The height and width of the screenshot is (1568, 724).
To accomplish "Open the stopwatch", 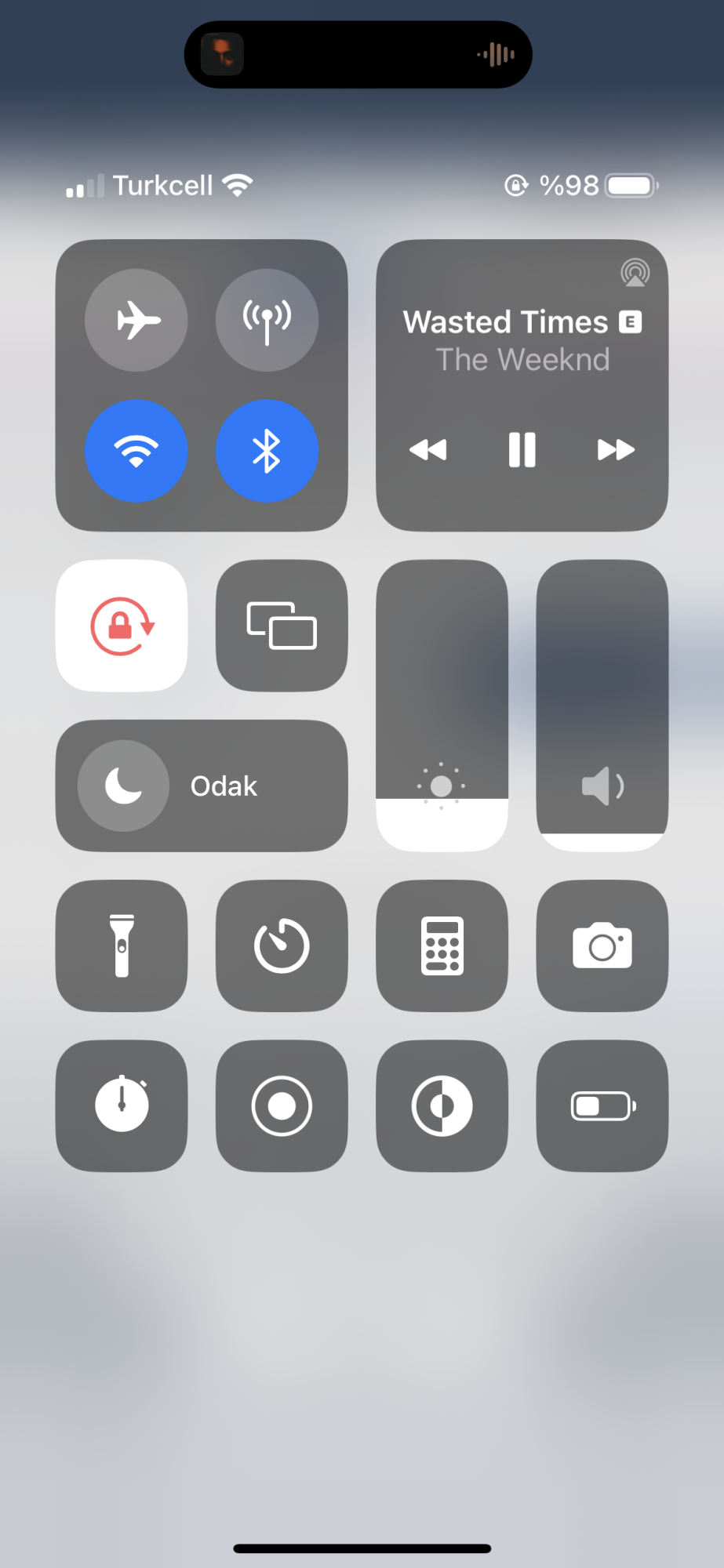I will [x=122, y=1105].
